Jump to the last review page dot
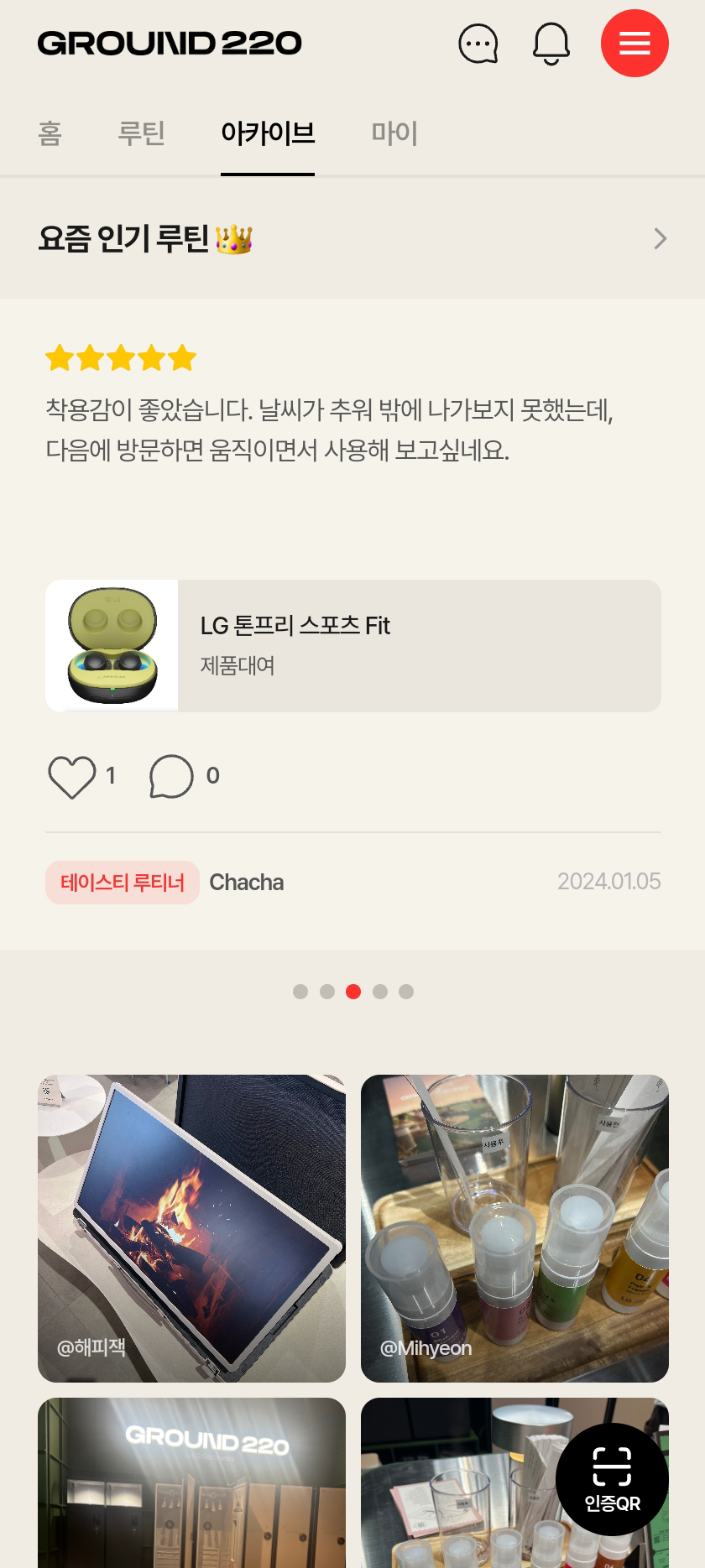Image resolution: width=705 pixels, height=1568 pixels. click(x=406, y=992)
